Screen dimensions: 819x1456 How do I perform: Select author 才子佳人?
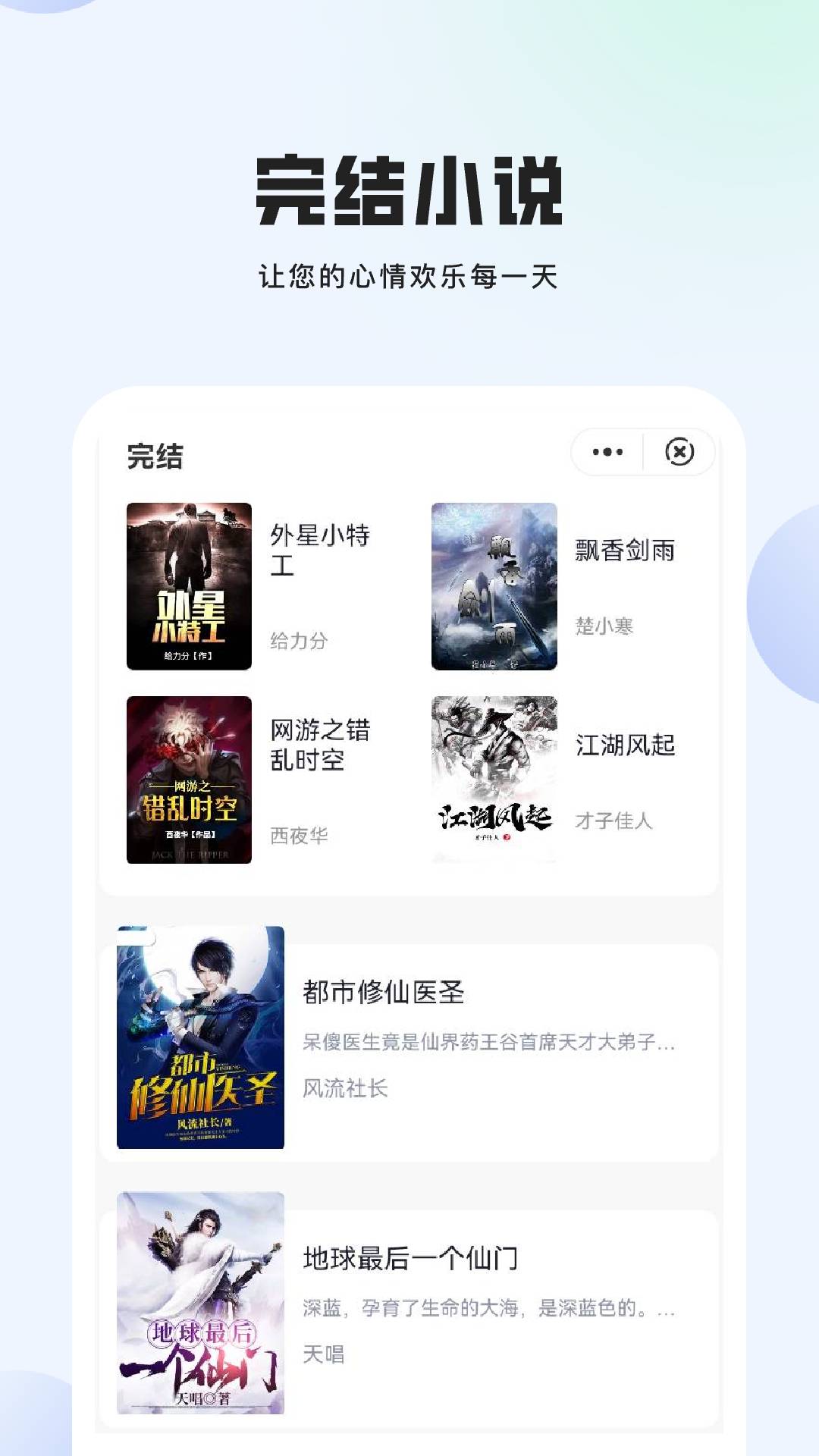(614, 819)
